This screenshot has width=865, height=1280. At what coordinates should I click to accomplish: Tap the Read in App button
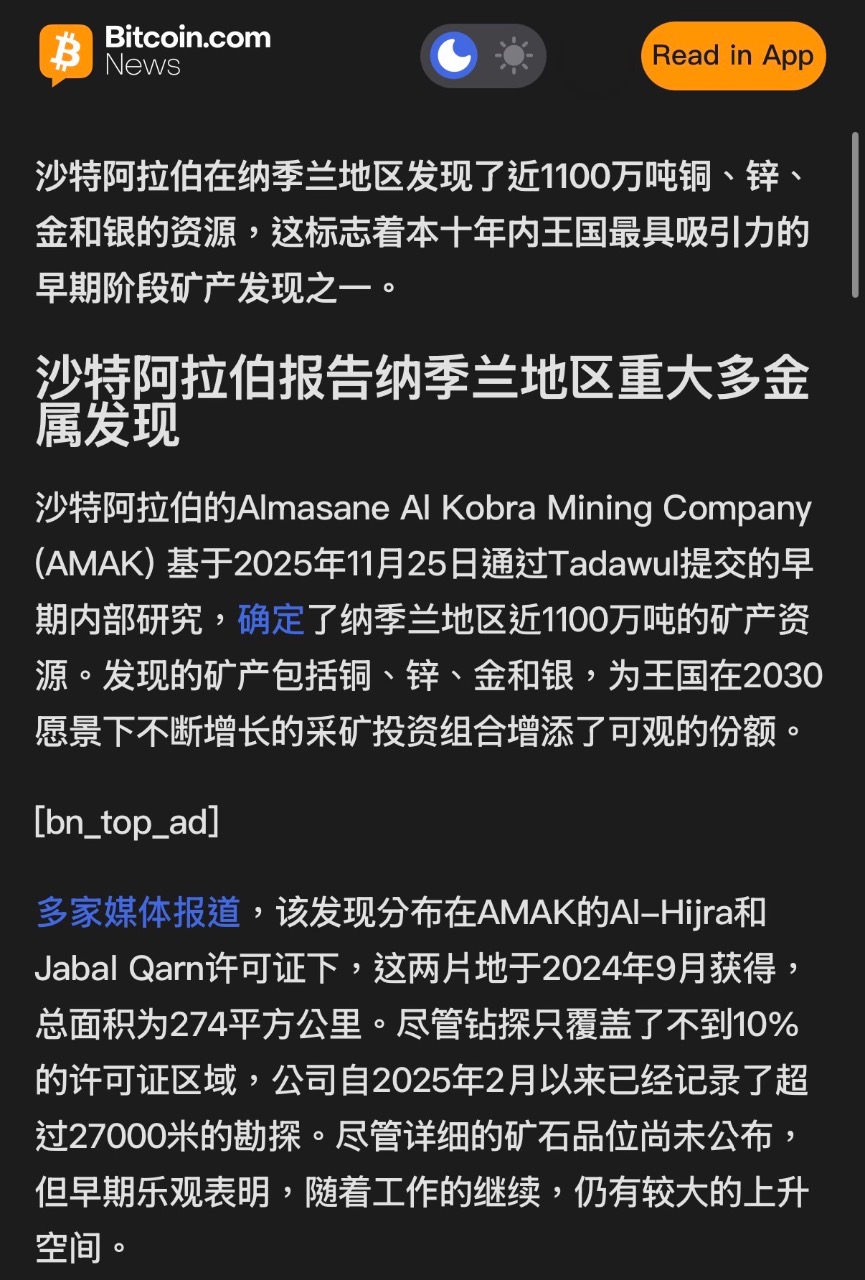[733, 56]
